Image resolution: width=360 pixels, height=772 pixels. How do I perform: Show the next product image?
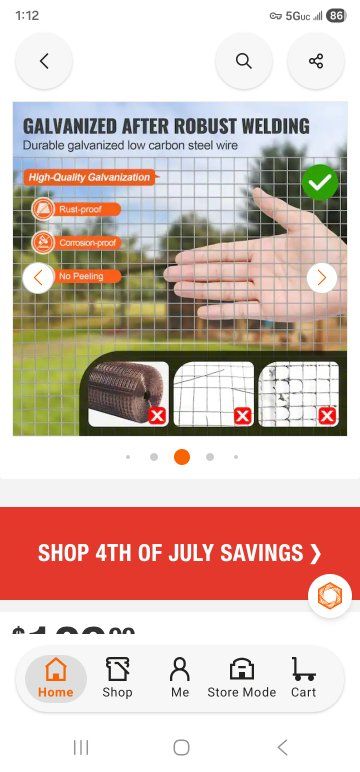tap(322, 278)
